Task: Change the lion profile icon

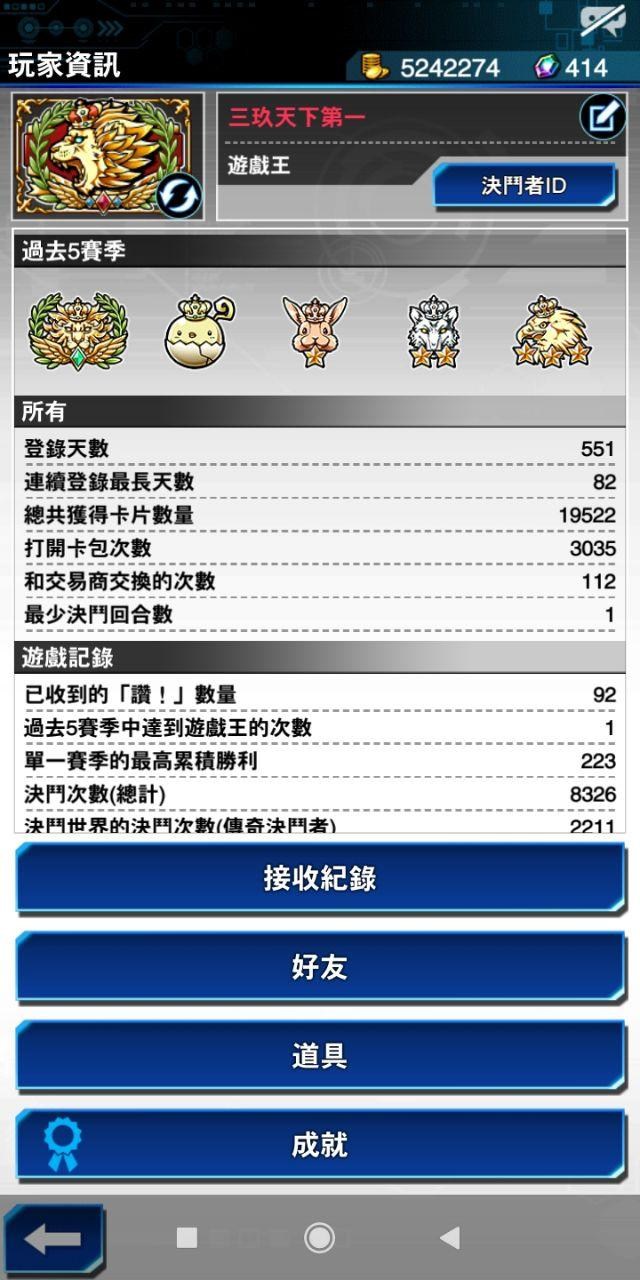Action: [x=179, y=196]
